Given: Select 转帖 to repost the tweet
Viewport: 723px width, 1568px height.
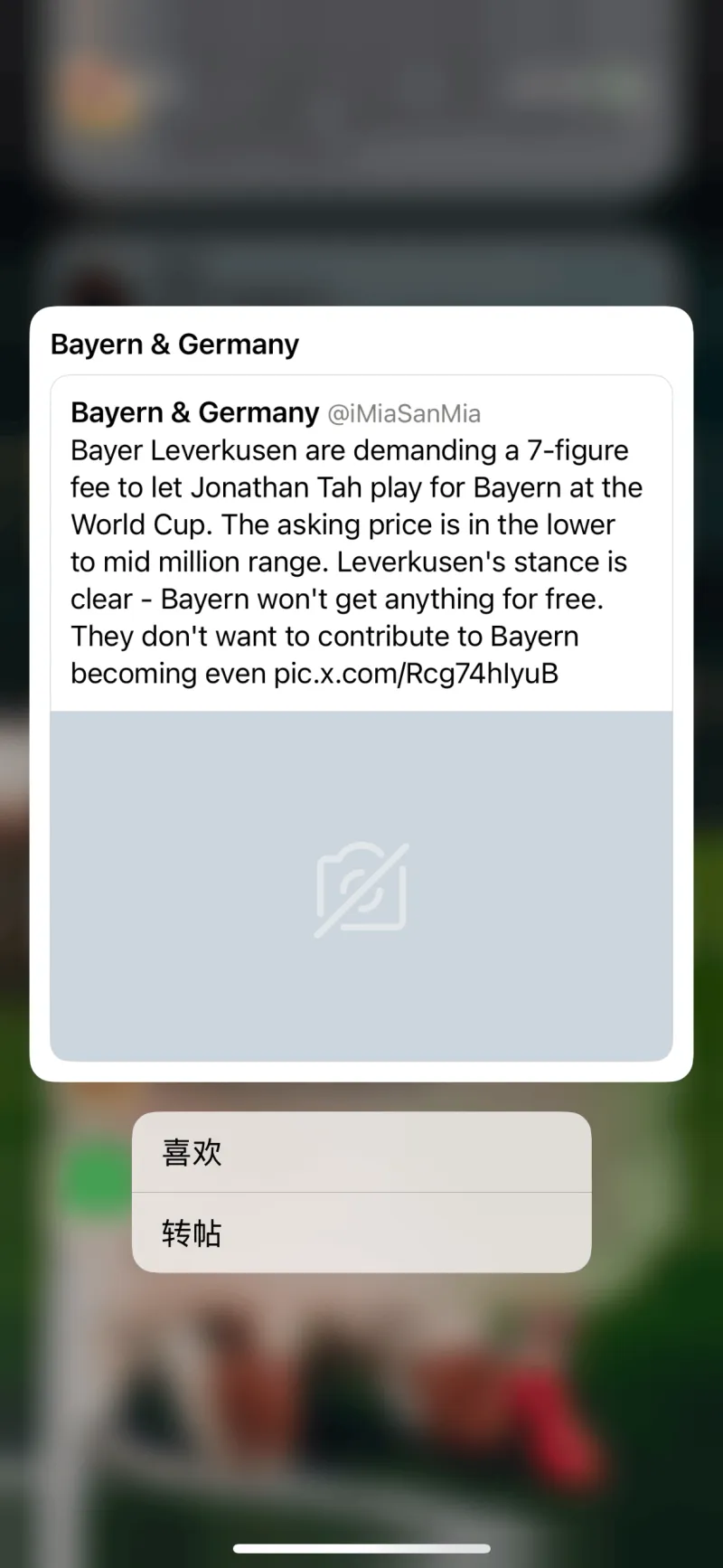Looking at the screenshot, I should (x=361, y=1233).
